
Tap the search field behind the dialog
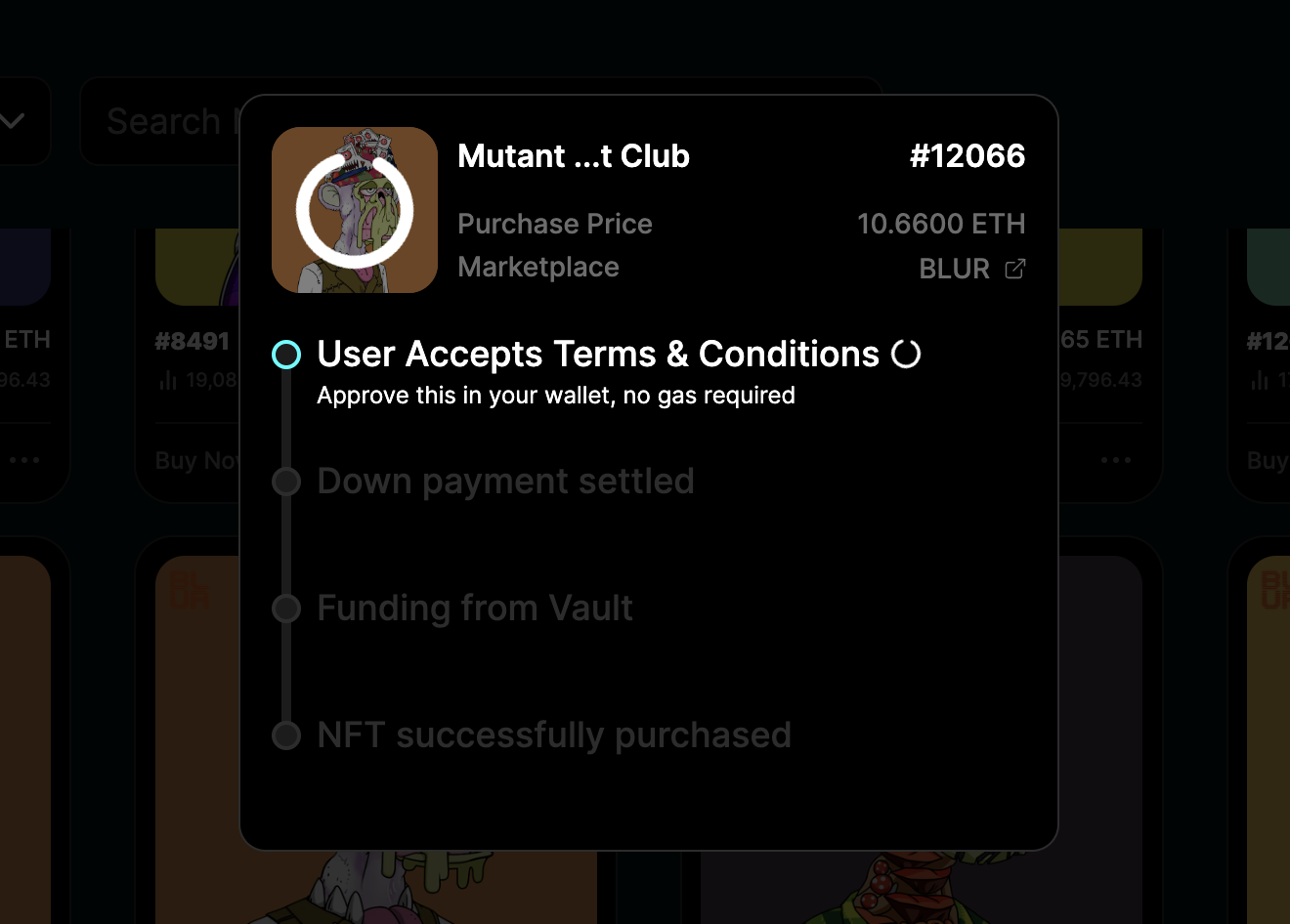coord(163,122)
